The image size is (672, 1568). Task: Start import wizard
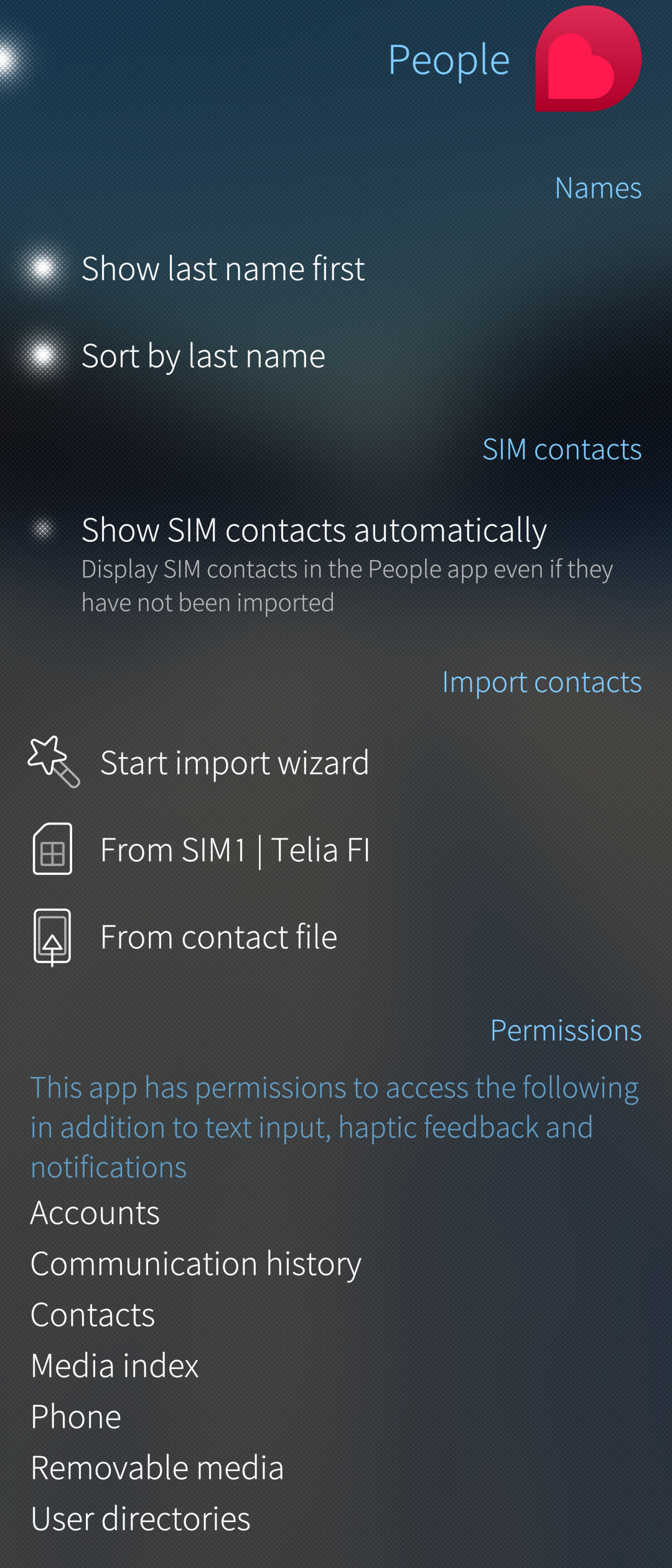[x=233, y=762]
